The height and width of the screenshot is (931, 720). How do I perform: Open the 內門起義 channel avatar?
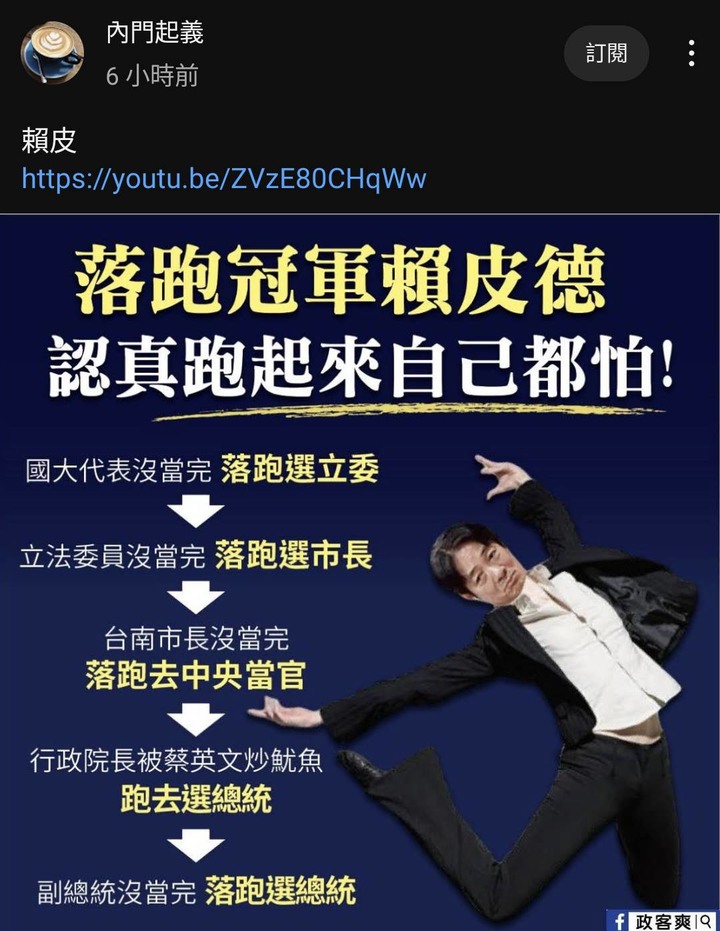pyautogui.click(x=52, y=53)
